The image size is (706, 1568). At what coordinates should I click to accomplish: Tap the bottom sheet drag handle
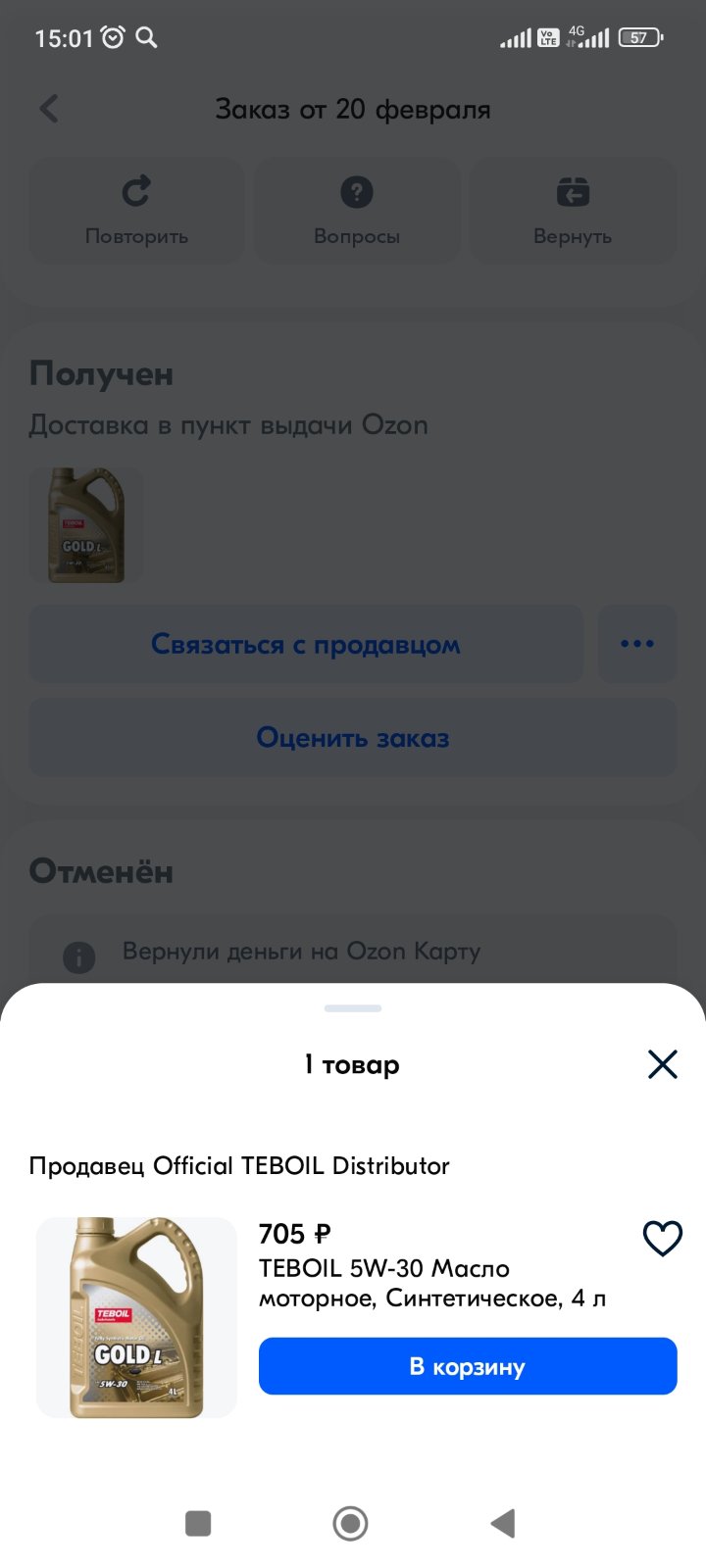[x=353, y=1007]
